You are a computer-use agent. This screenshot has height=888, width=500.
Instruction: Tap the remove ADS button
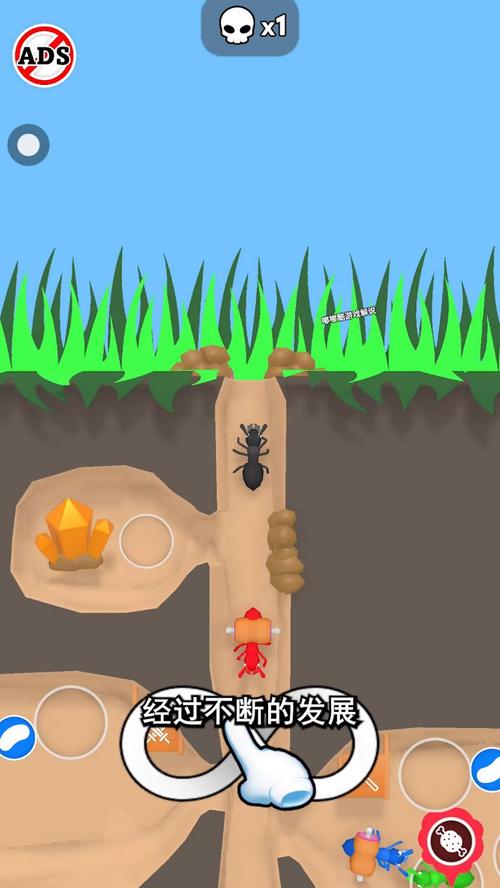click(44, 56)
